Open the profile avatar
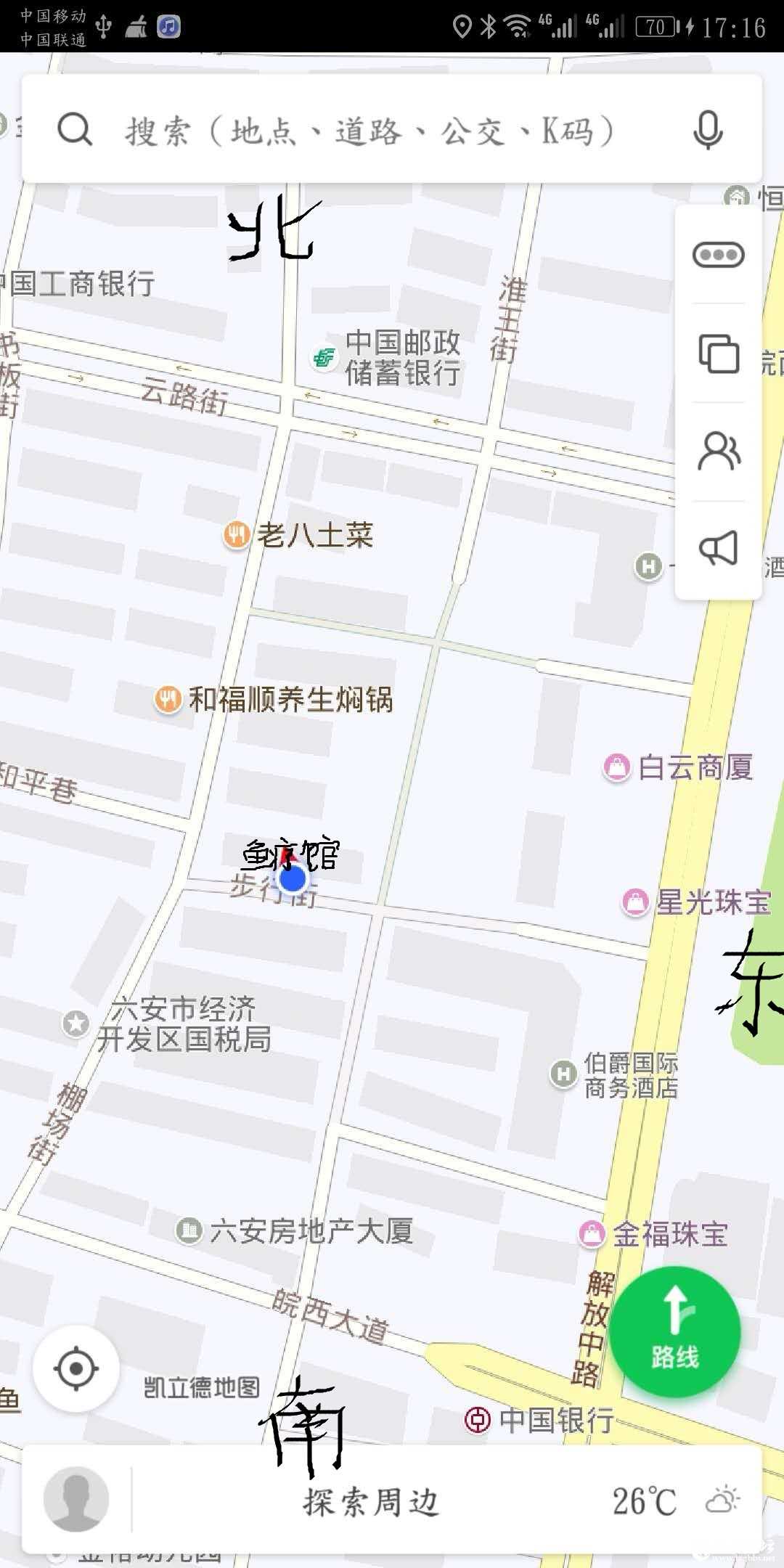The height and width of the screenshot is (1568, 784). point(76,1499)
